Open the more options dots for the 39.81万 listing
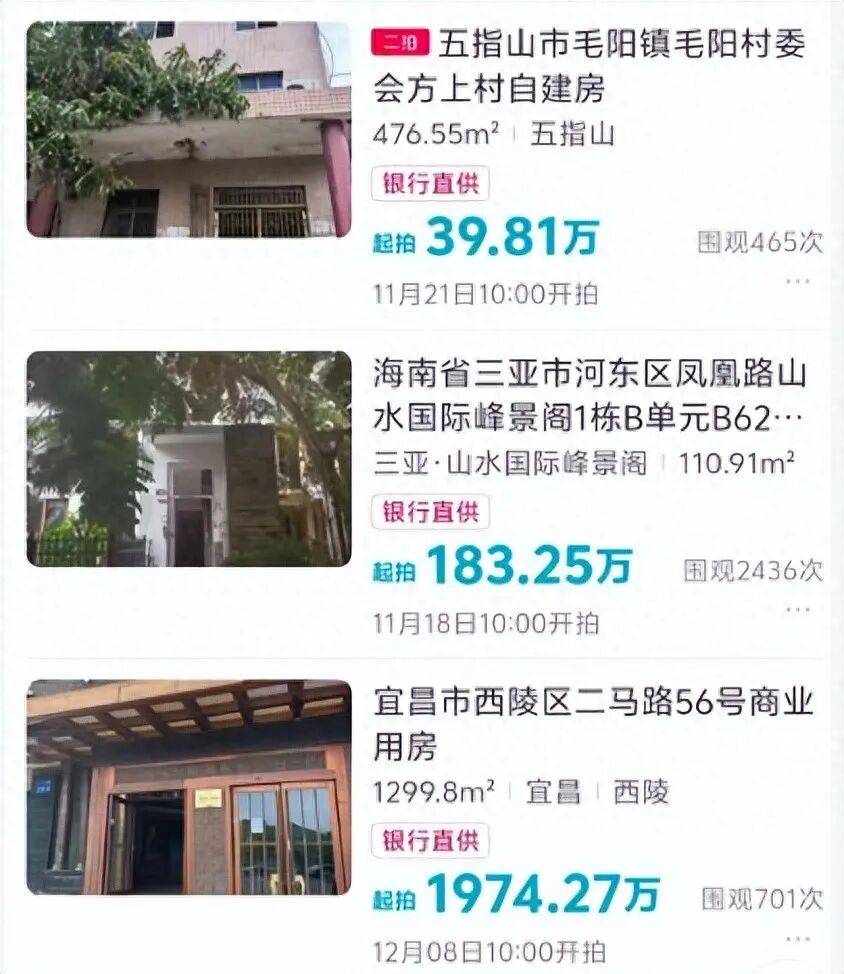The width and height of the screenshot is (844, 974). 797,282
